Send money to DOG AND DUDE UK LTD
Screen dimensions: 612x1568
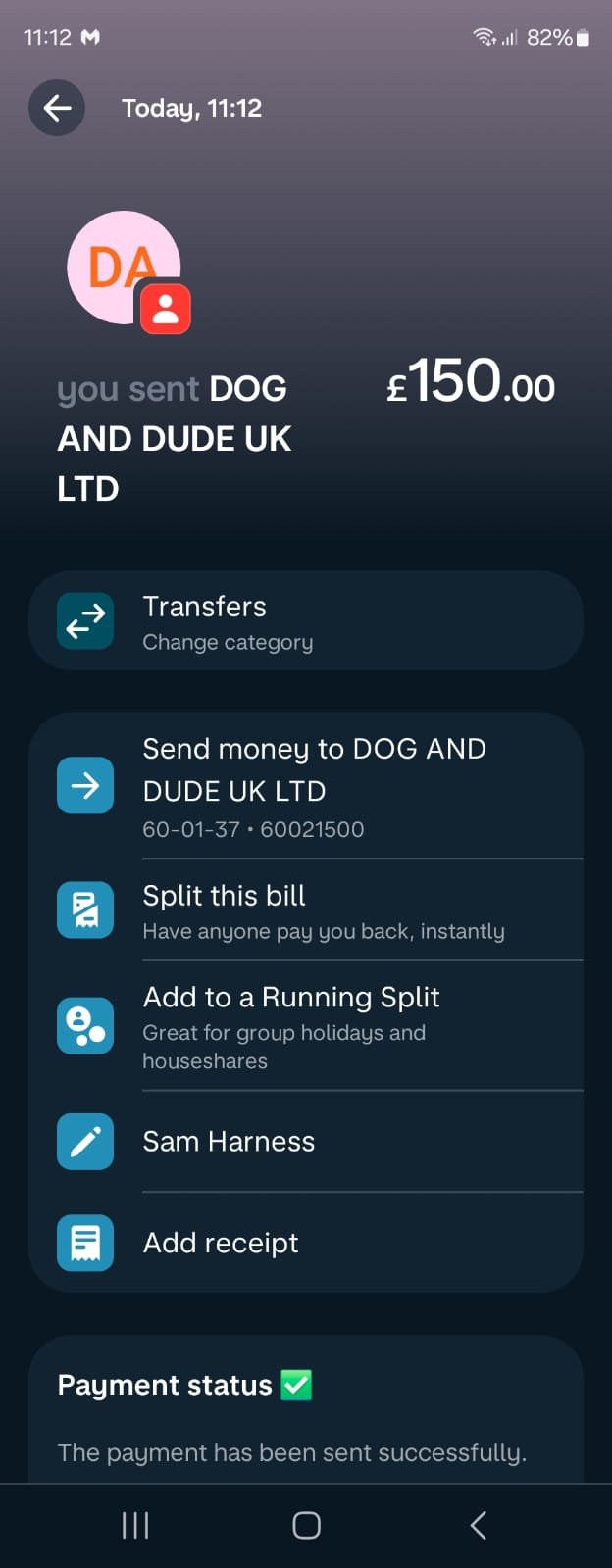305,786
